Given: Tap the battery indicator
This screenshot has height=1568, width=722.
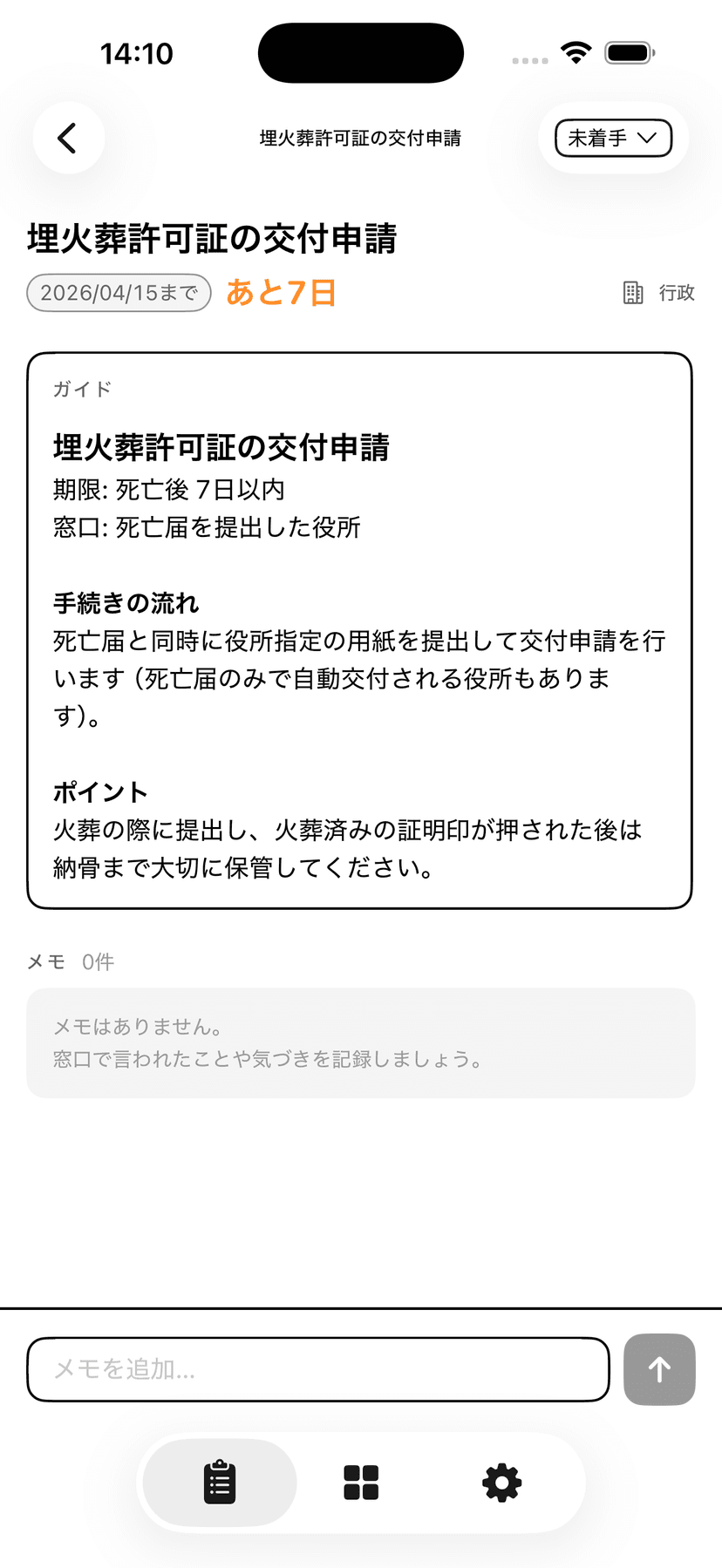Looking at the screenshot, I should point(630,52).
